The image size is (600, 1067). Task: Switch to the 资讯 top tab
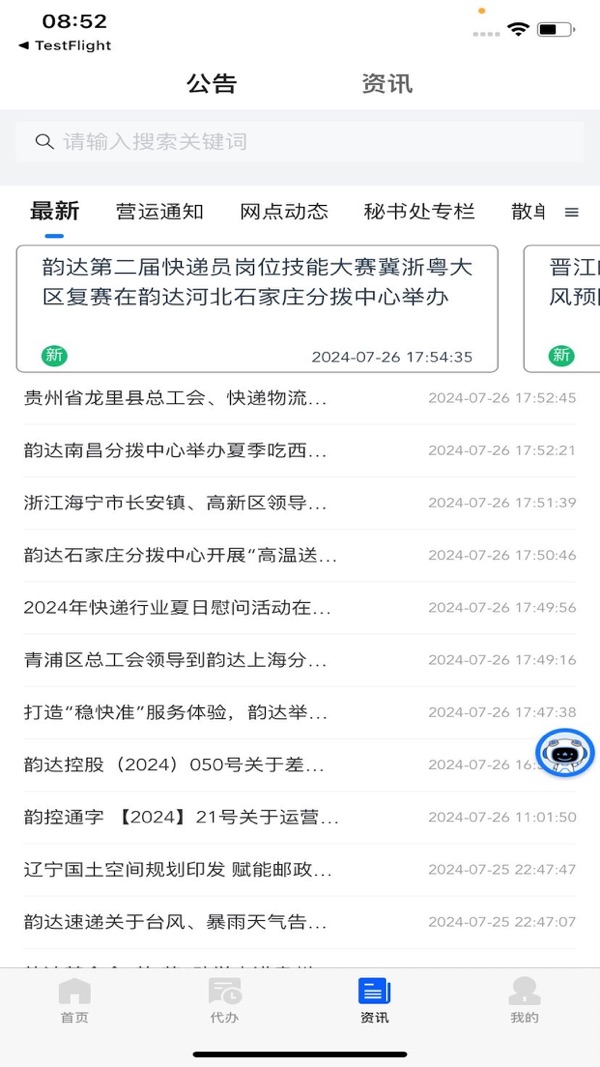click(386, 84)
